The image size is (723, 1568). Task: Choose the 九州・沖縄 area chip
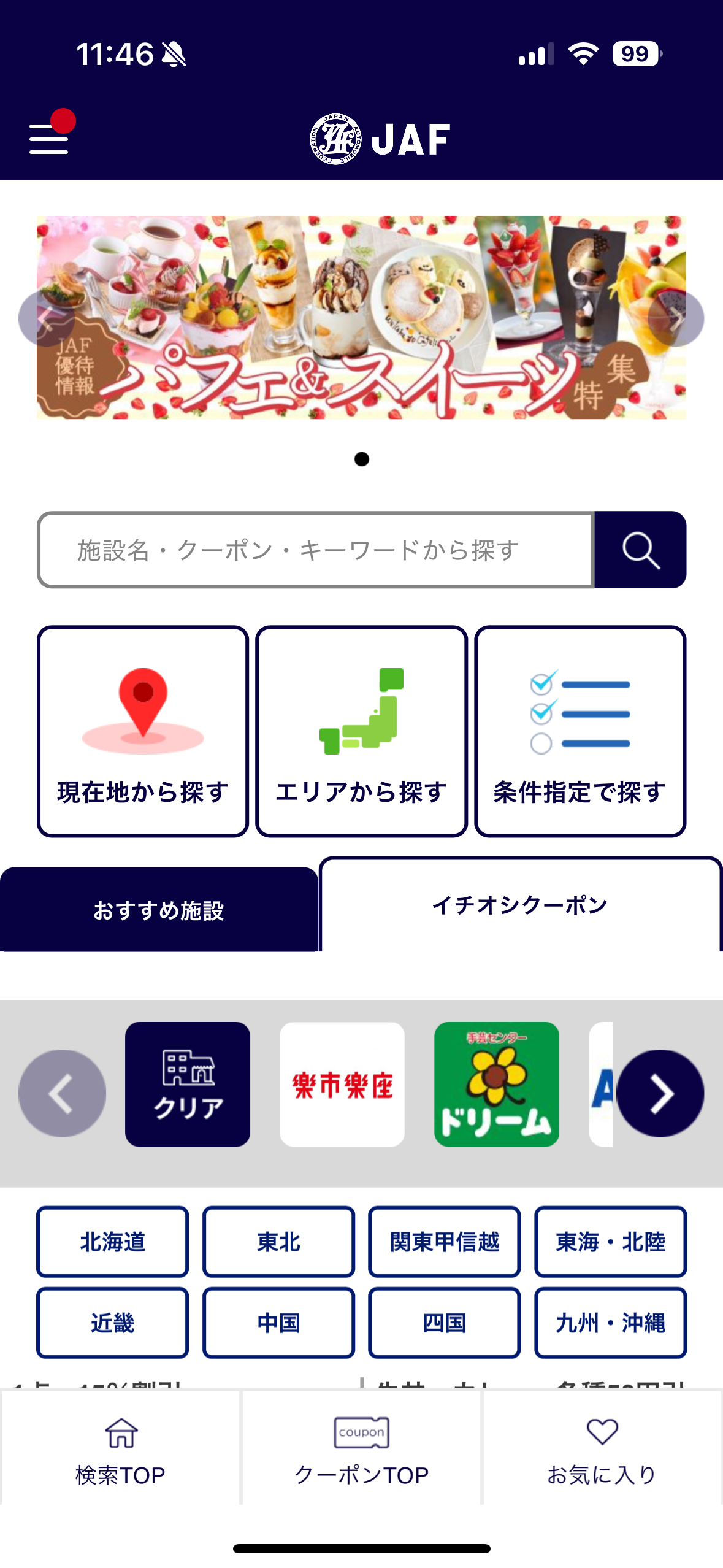pos(610,1323)
